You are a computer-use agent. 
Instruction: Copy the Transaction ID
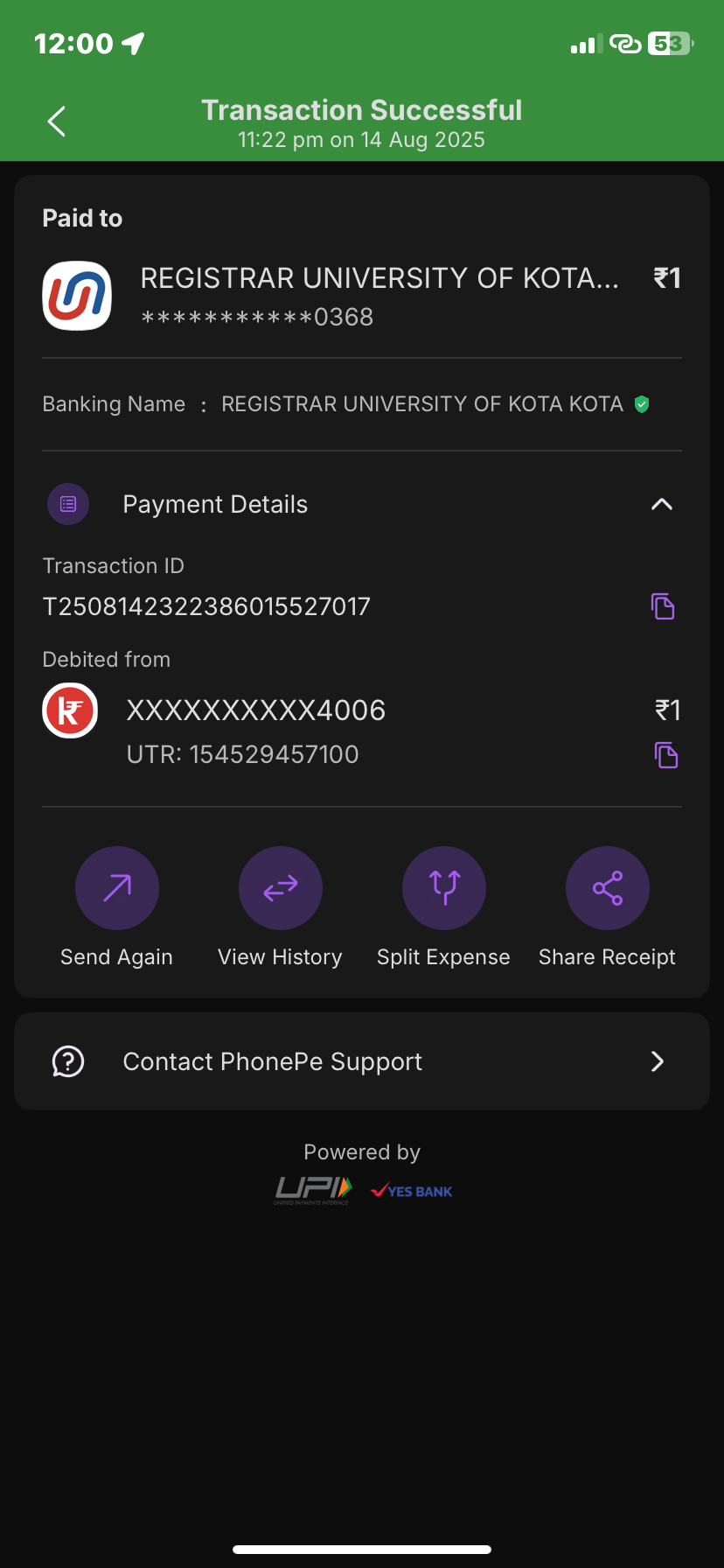(663, 605)
